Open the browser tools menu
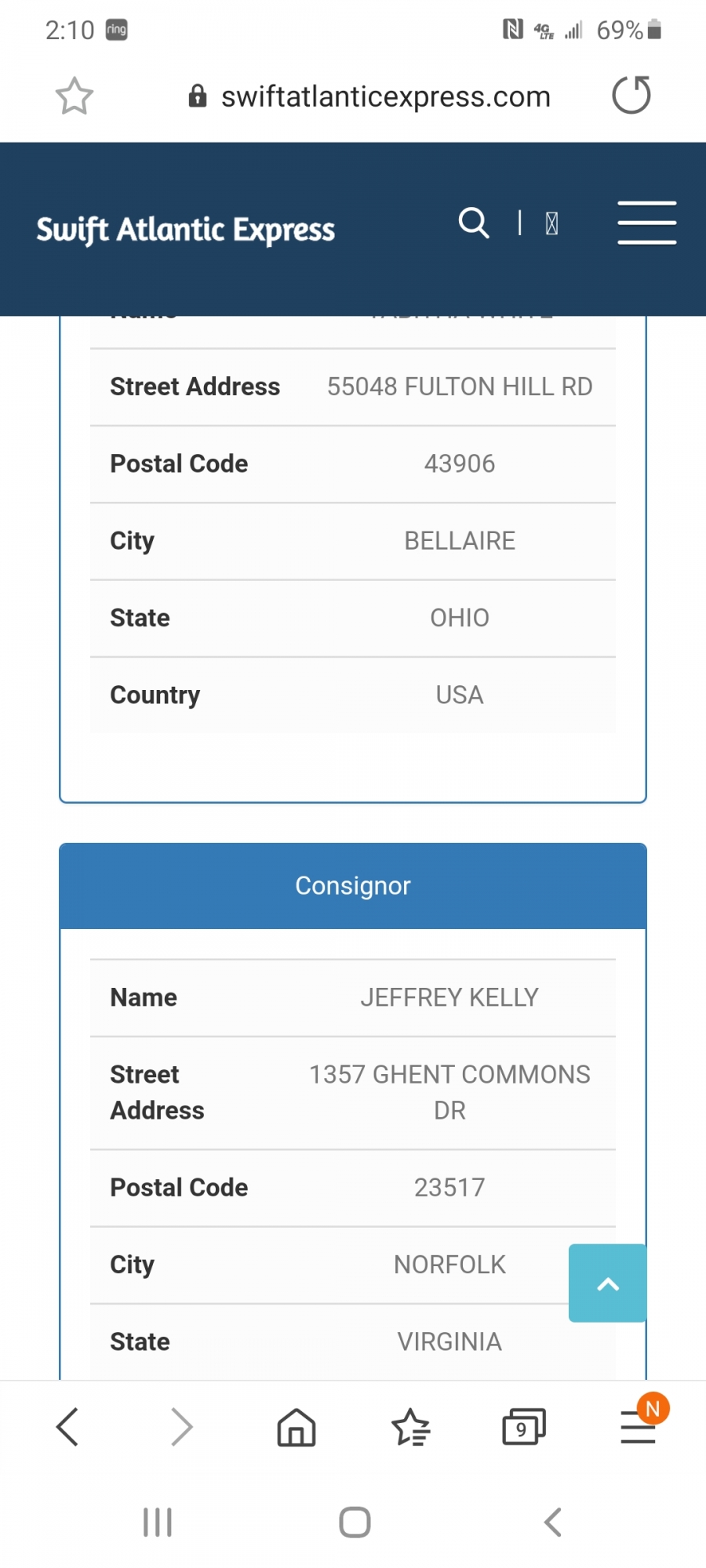The height and width of the screenshot is (1568, 706). click(x=639, y=1427)
